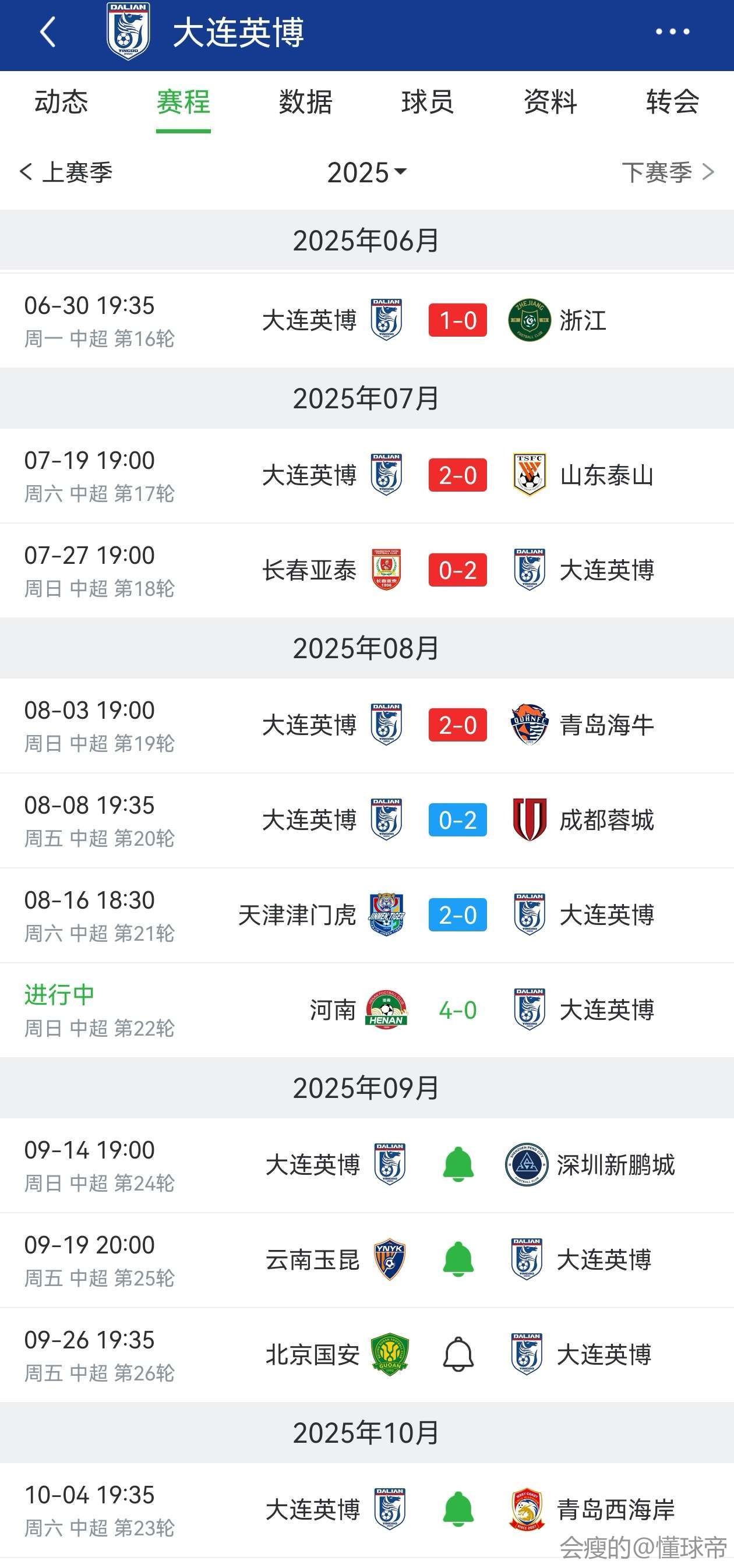Switch to the 动态 tab
Image resolution: width=734 pixels, height=1568 pixels.
61,102
